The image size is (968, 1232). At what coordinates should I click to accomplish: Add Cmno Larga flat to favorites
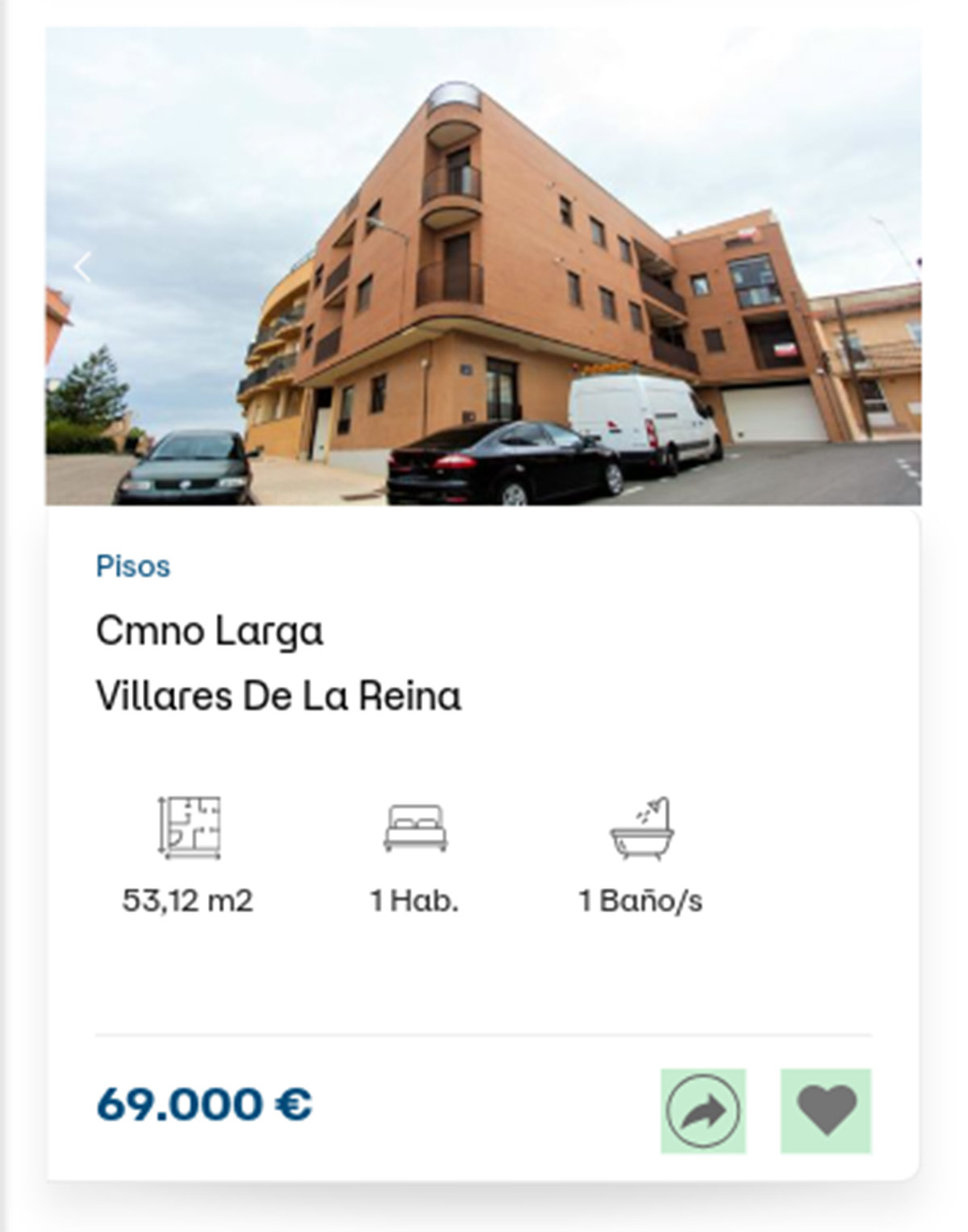point(825,1110)
